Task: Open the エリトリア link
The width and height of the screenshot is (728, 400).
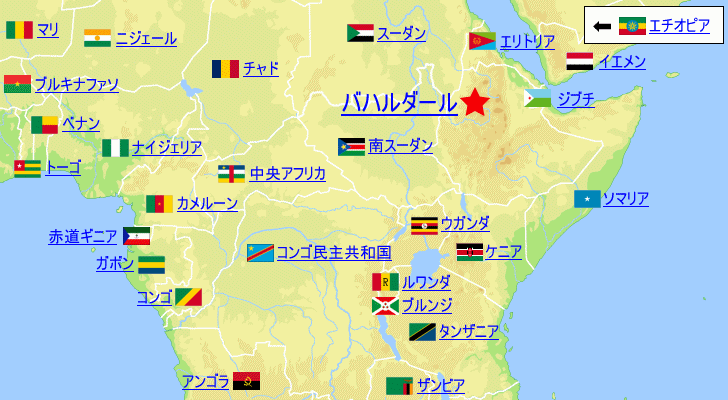Action: point(526,41)
